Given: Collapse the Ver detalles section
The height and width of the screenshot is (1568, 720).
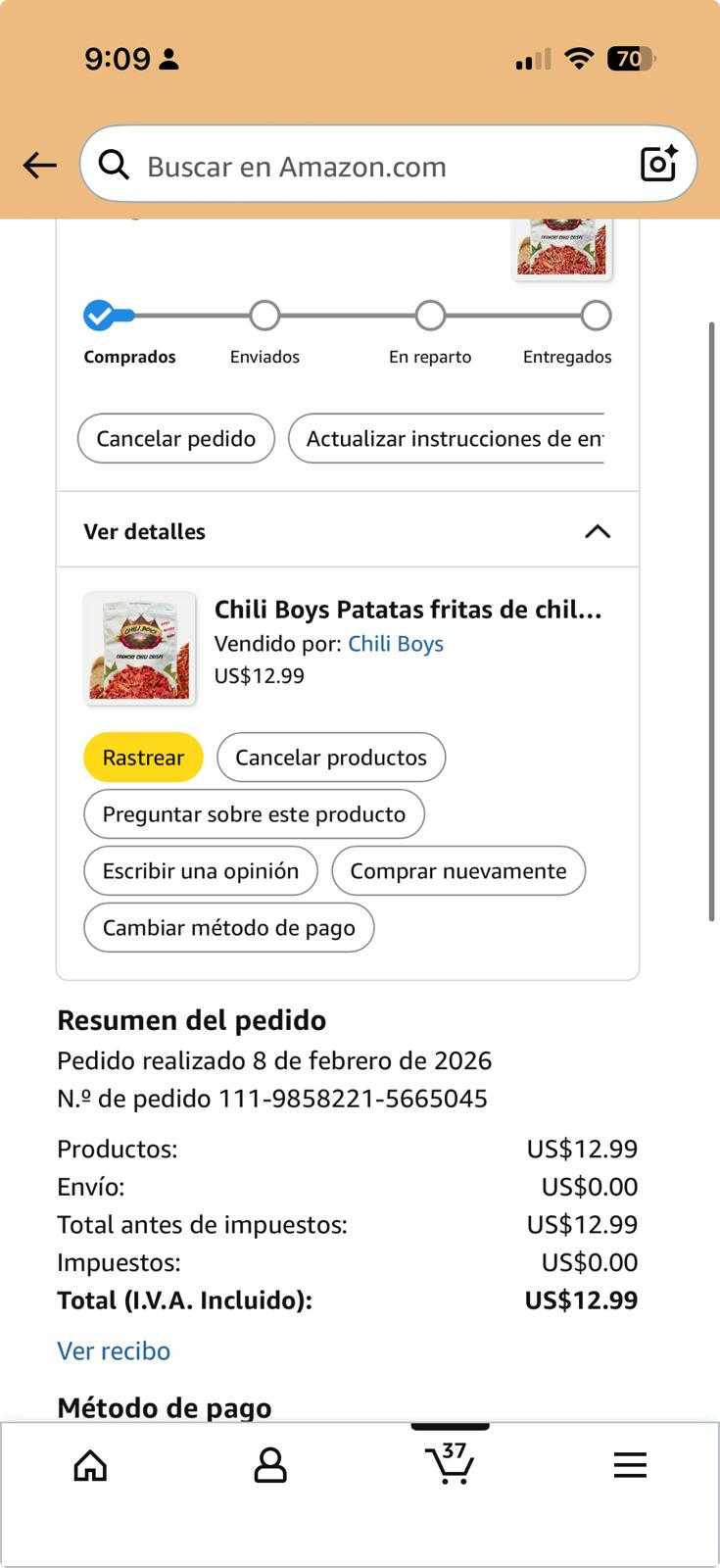Looking at the screenshot, I should [x=597, y=531].
